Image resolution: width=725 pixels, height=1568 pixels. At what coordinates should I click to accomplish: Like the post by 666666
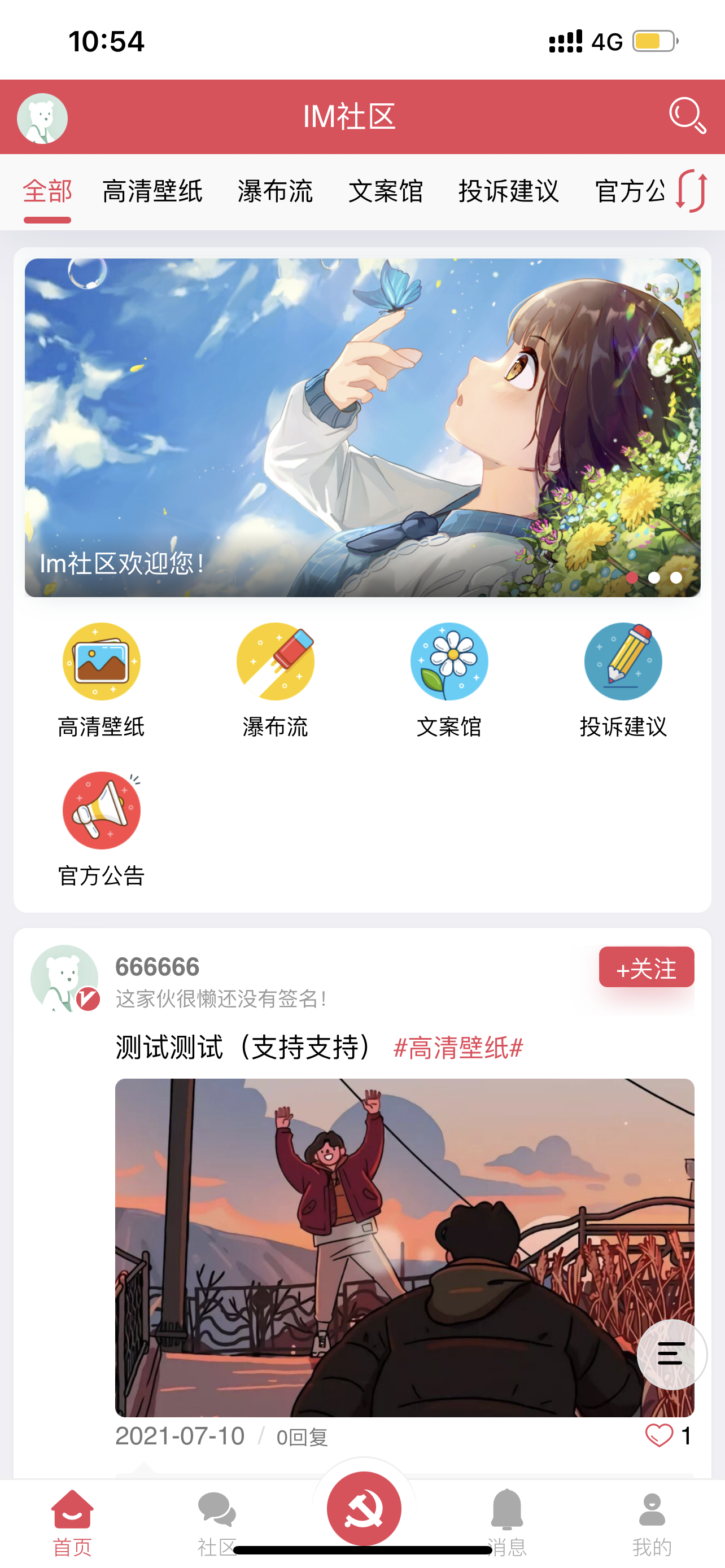click(660, 1435)
